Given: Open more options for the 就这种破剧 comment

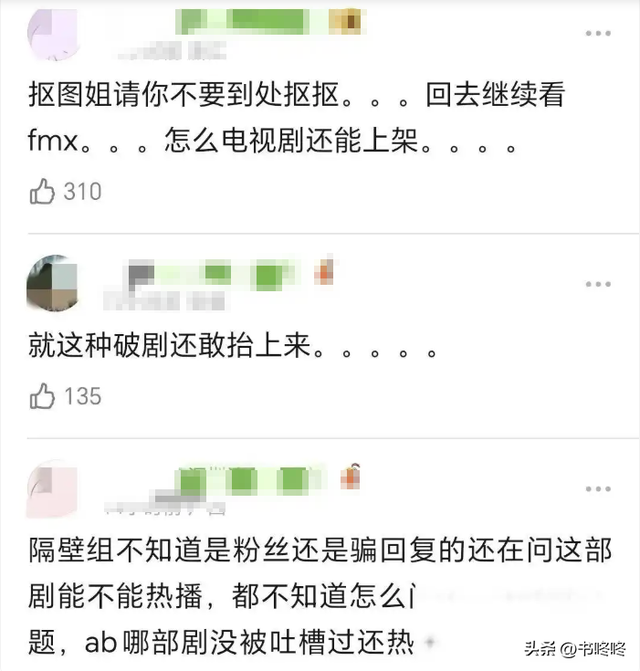Looking at the screenshot, I should coord(597,284).
